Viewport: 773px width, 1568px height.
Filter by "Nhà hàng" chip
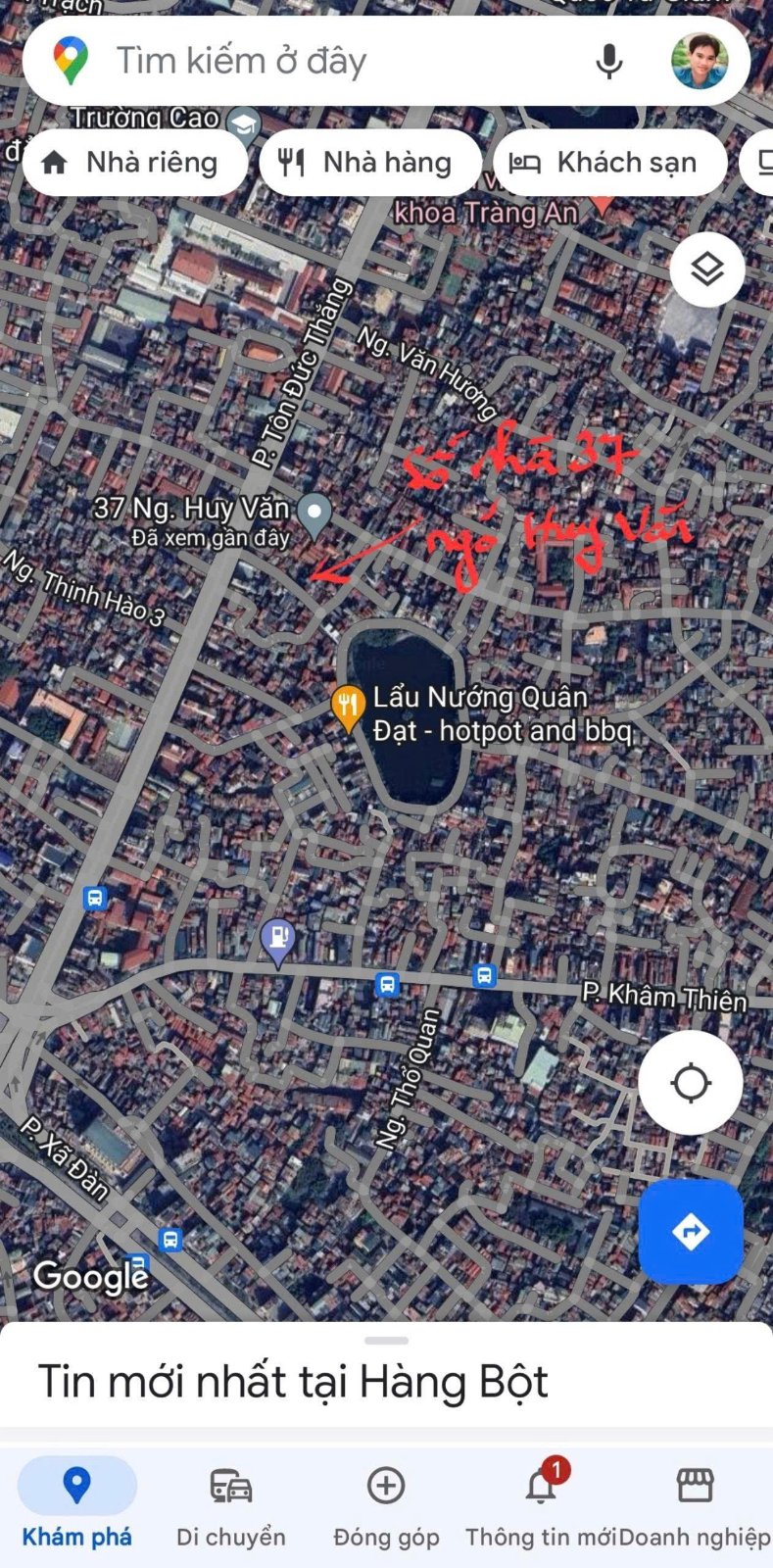(370, 163)
